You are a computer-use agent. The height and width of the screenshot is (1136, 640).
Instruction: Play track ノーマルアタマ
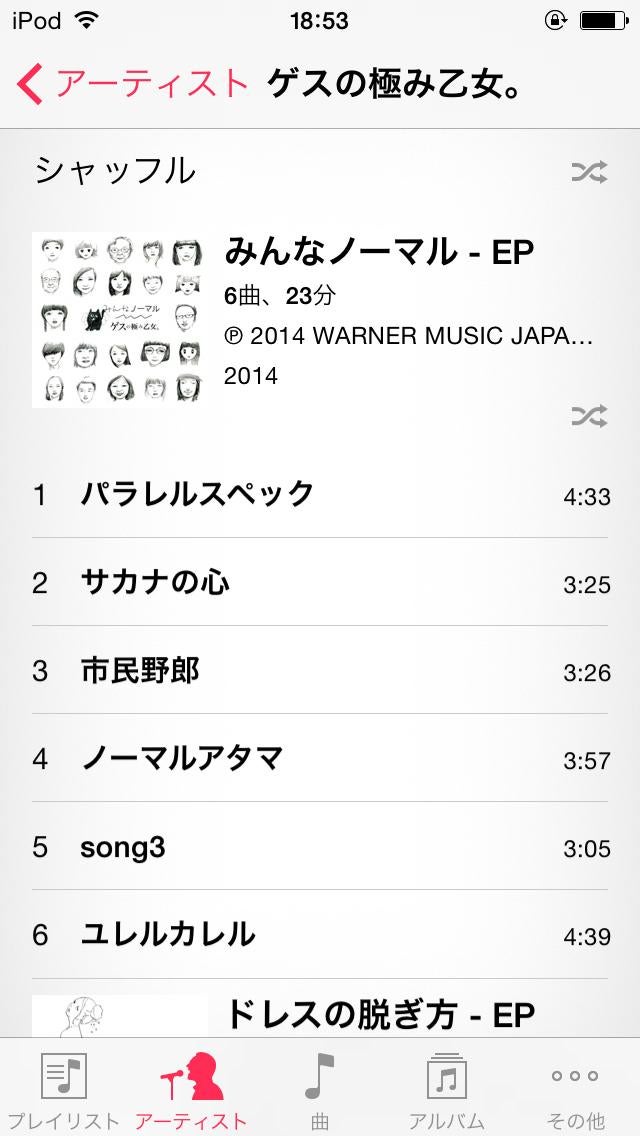(x=181, y=759)
